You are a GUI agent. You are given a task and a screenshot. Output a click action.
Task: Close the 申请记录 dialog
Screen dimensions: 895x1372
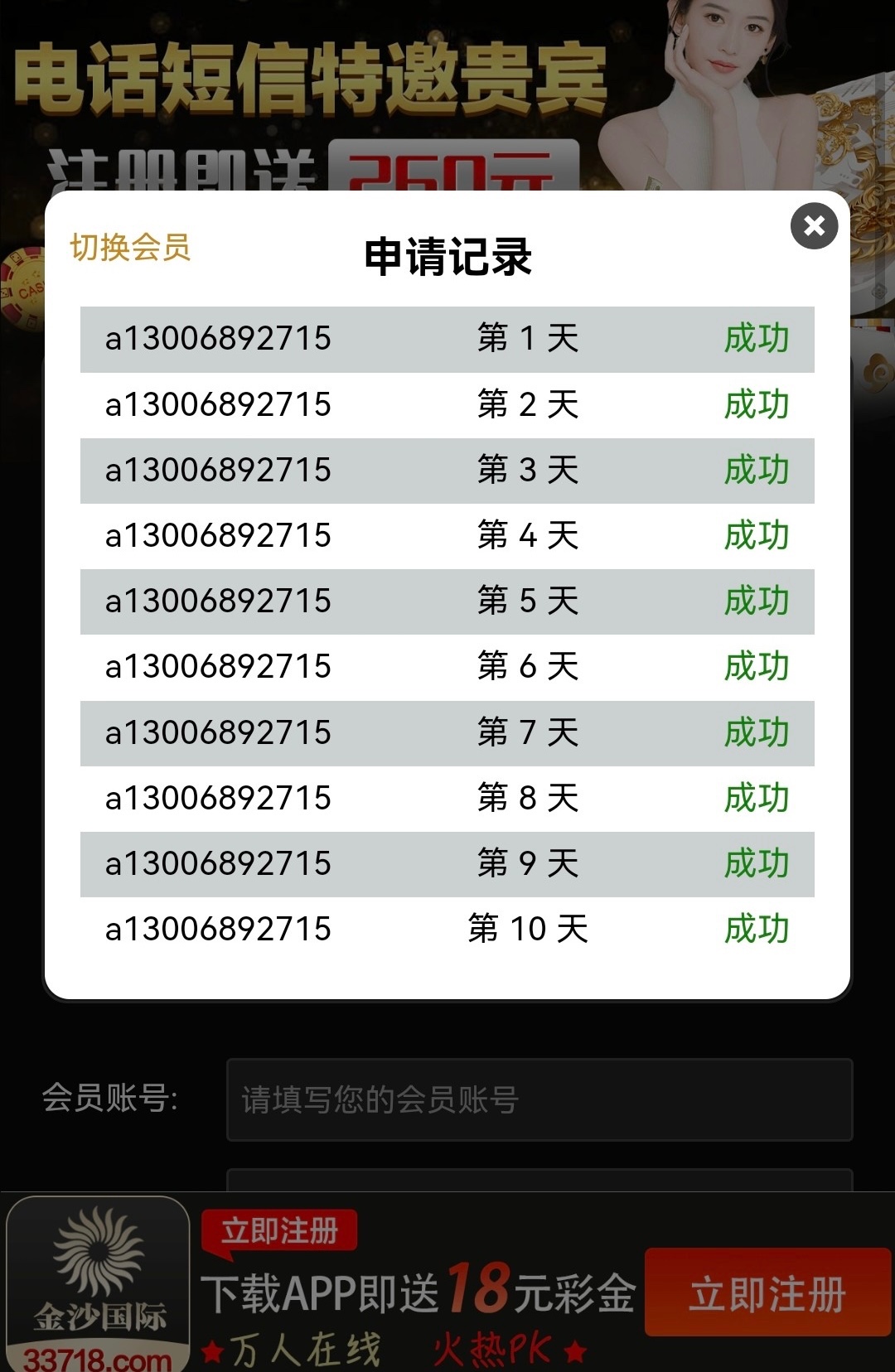814,225
